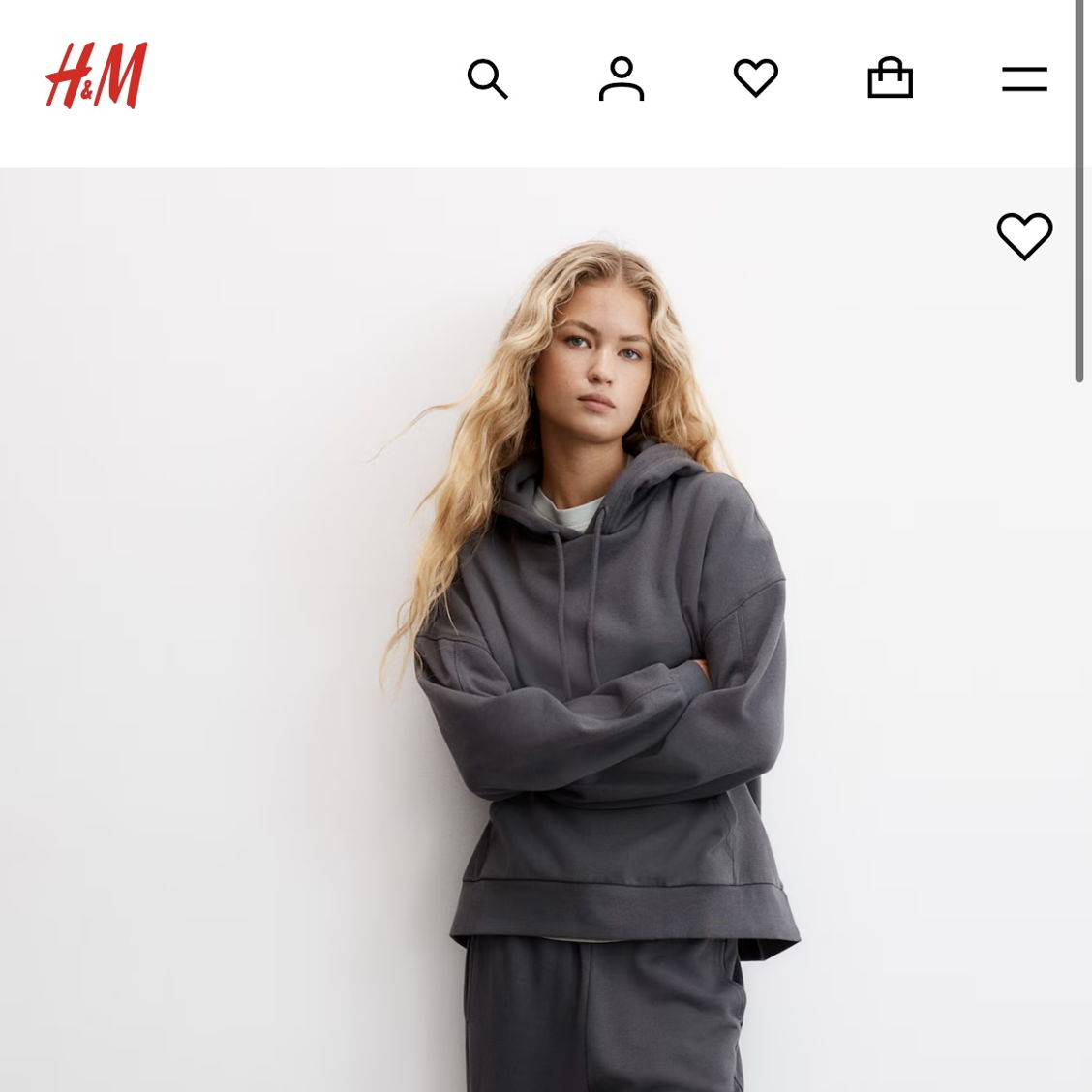This screenshot has height=1092, width=1092.
Task: Open the hamburger menu
Action: coord(1024,78)
